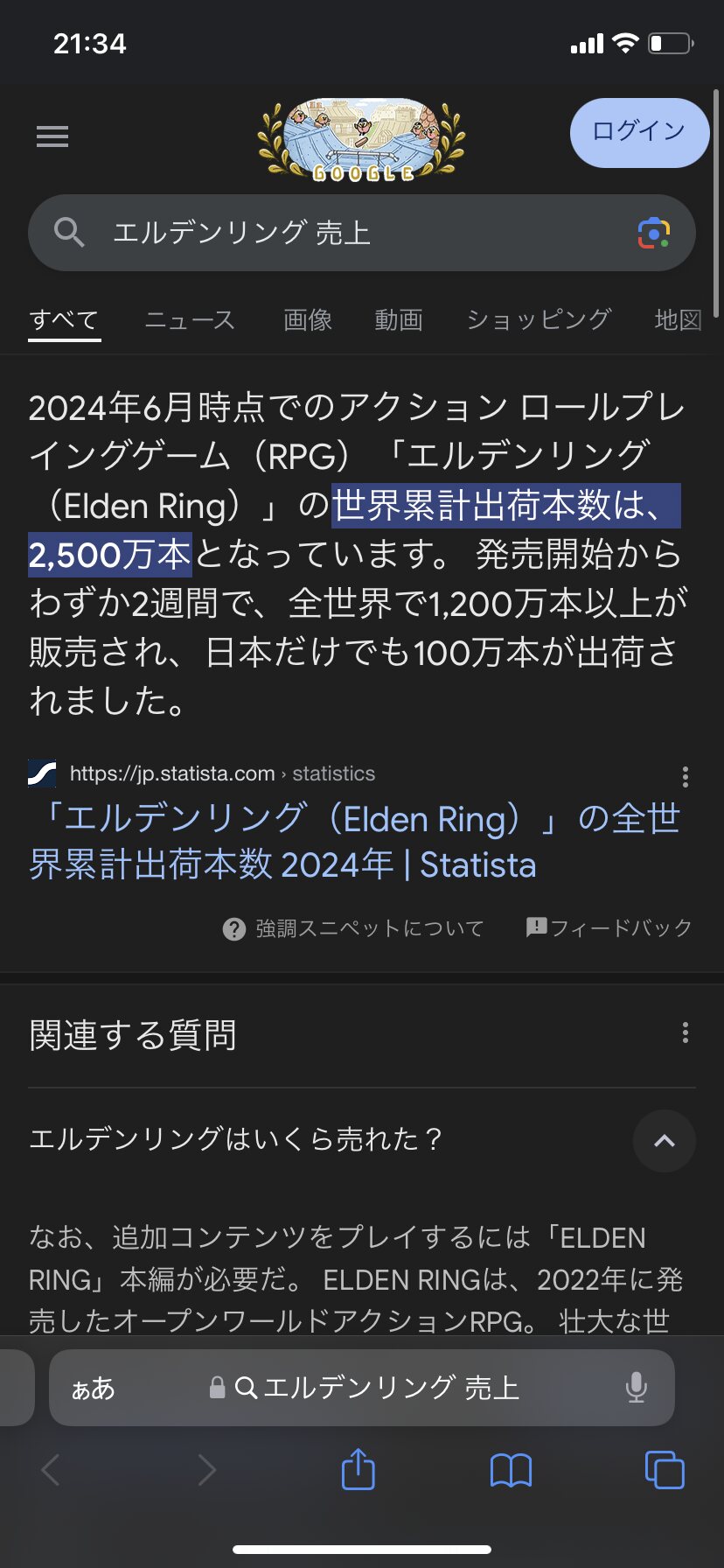Tap Safari address bar URL field
724x1568 pixels.
click(376, 1389)
